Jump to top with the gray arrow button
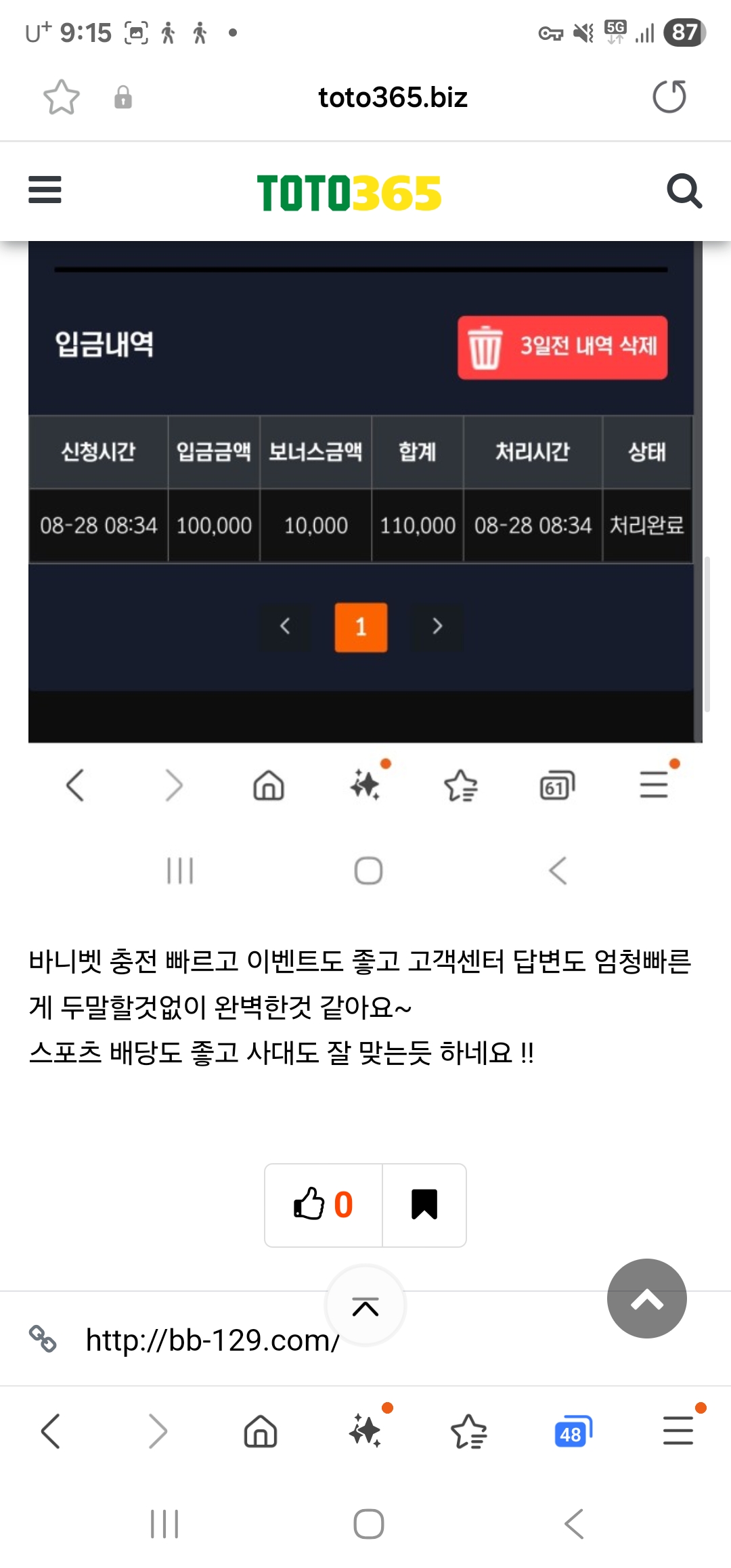Screen dimensions: 731x1568 [646, 1299]
